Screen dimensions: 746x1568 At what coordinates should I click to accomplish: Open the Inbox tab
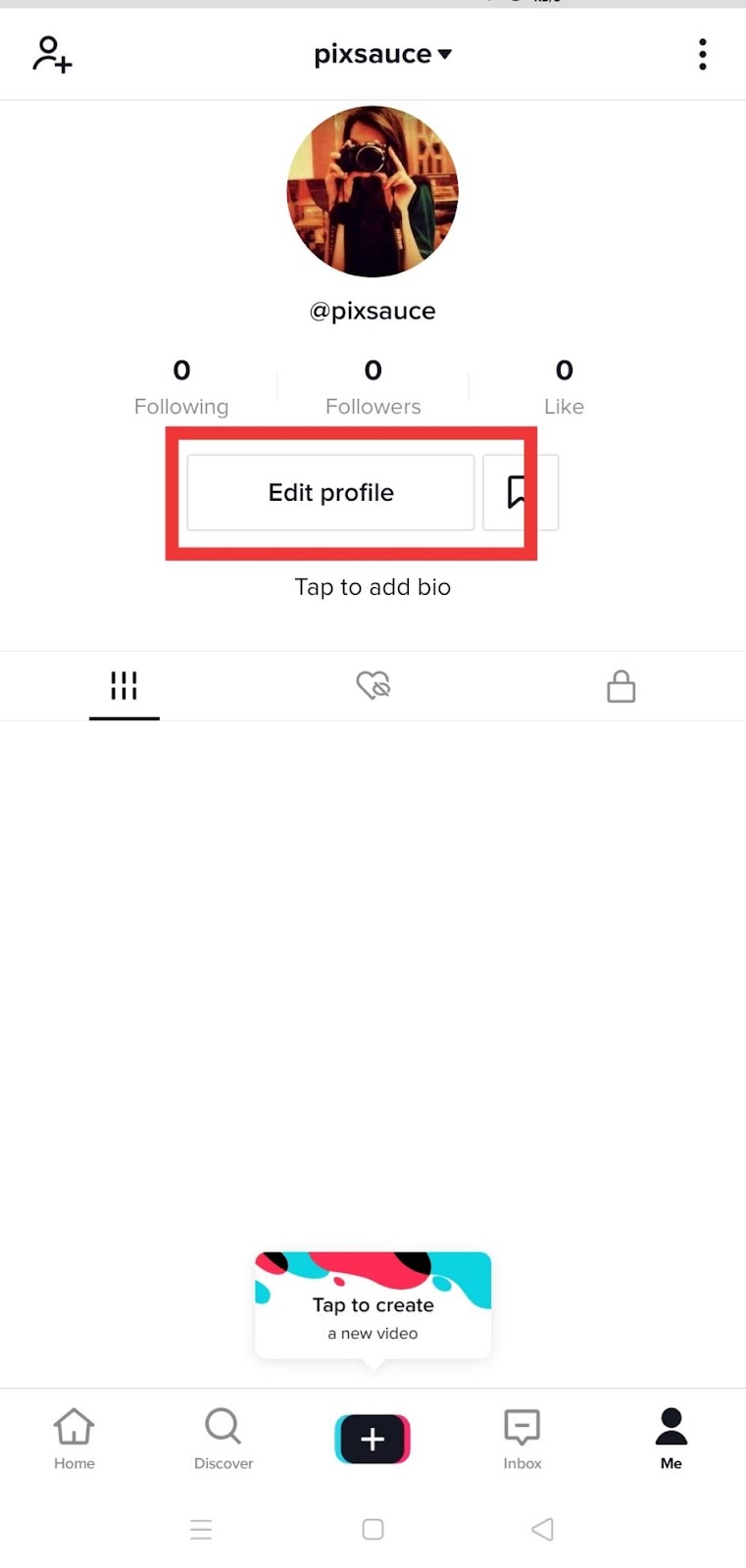coord(522,1439)
